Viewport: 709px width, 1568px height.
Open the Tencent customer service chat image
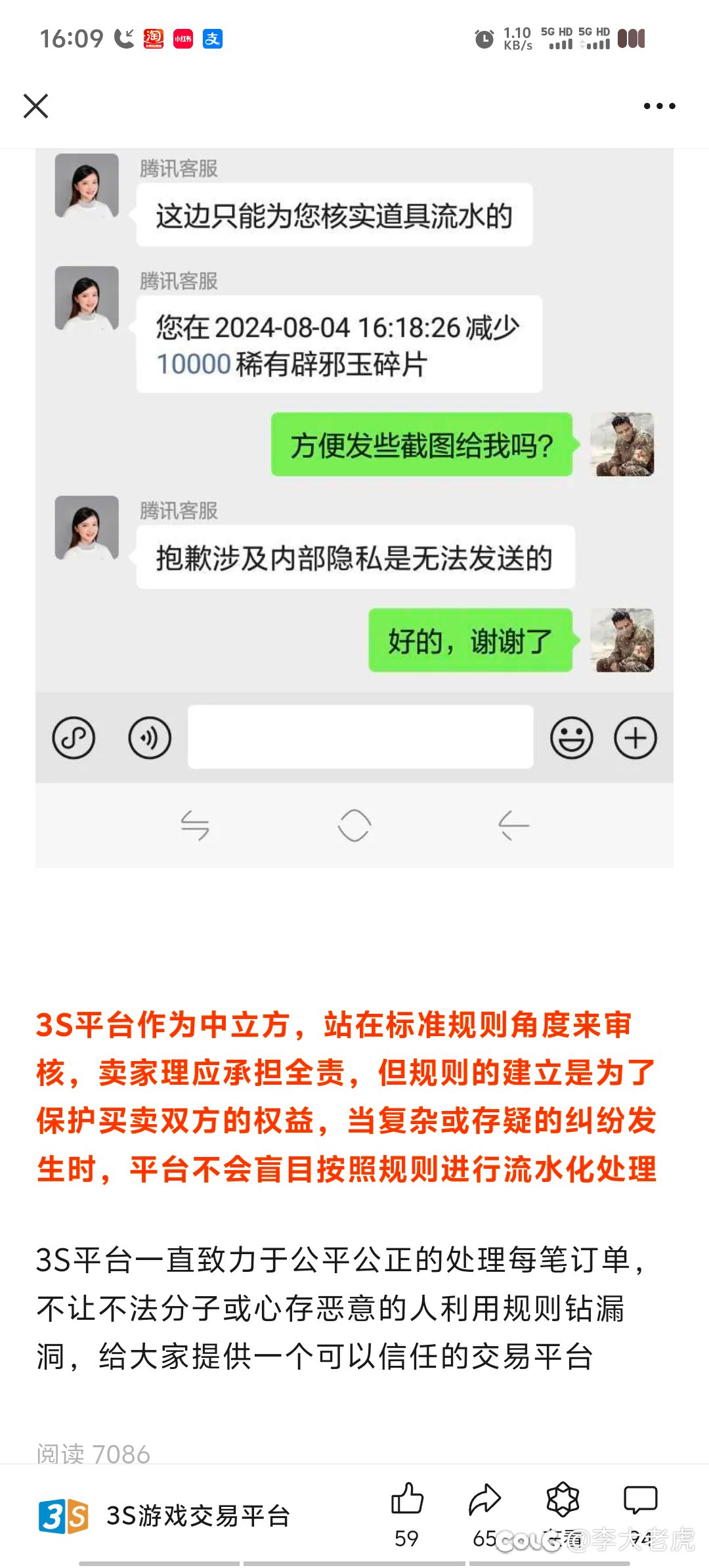click(354, 508)
